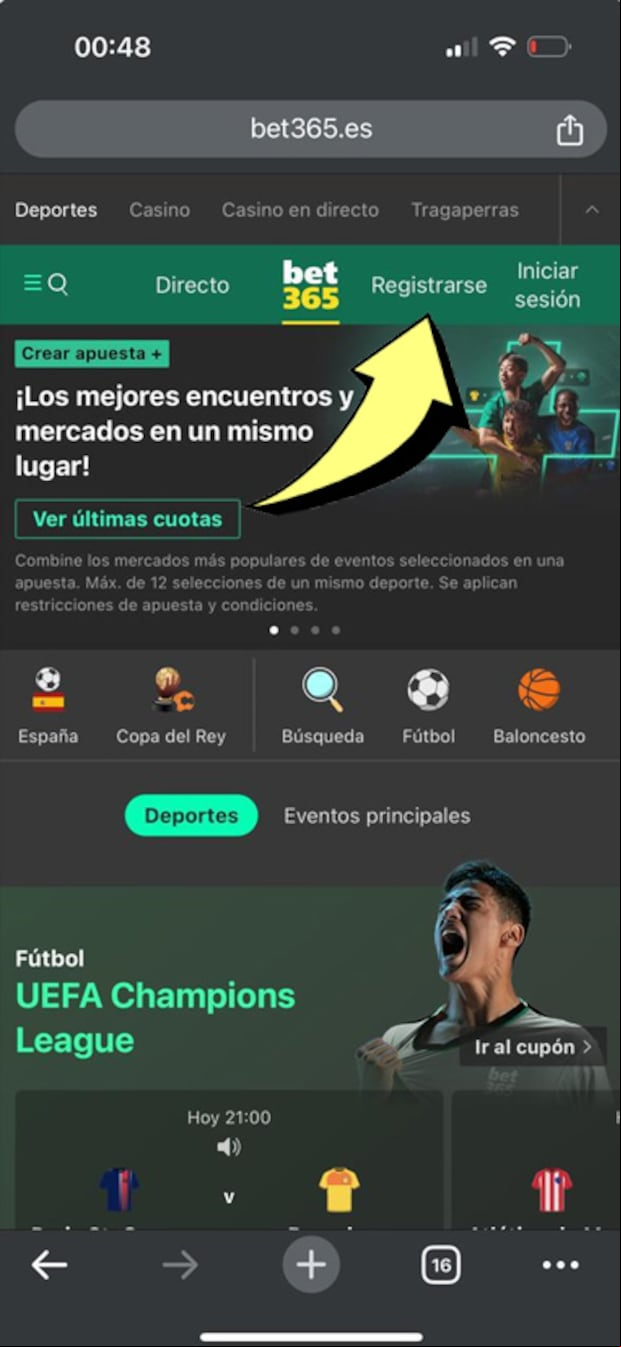Switch to Tragaperras tab
Viewport: 621px width, 1347px height.
tap(464, 210)
